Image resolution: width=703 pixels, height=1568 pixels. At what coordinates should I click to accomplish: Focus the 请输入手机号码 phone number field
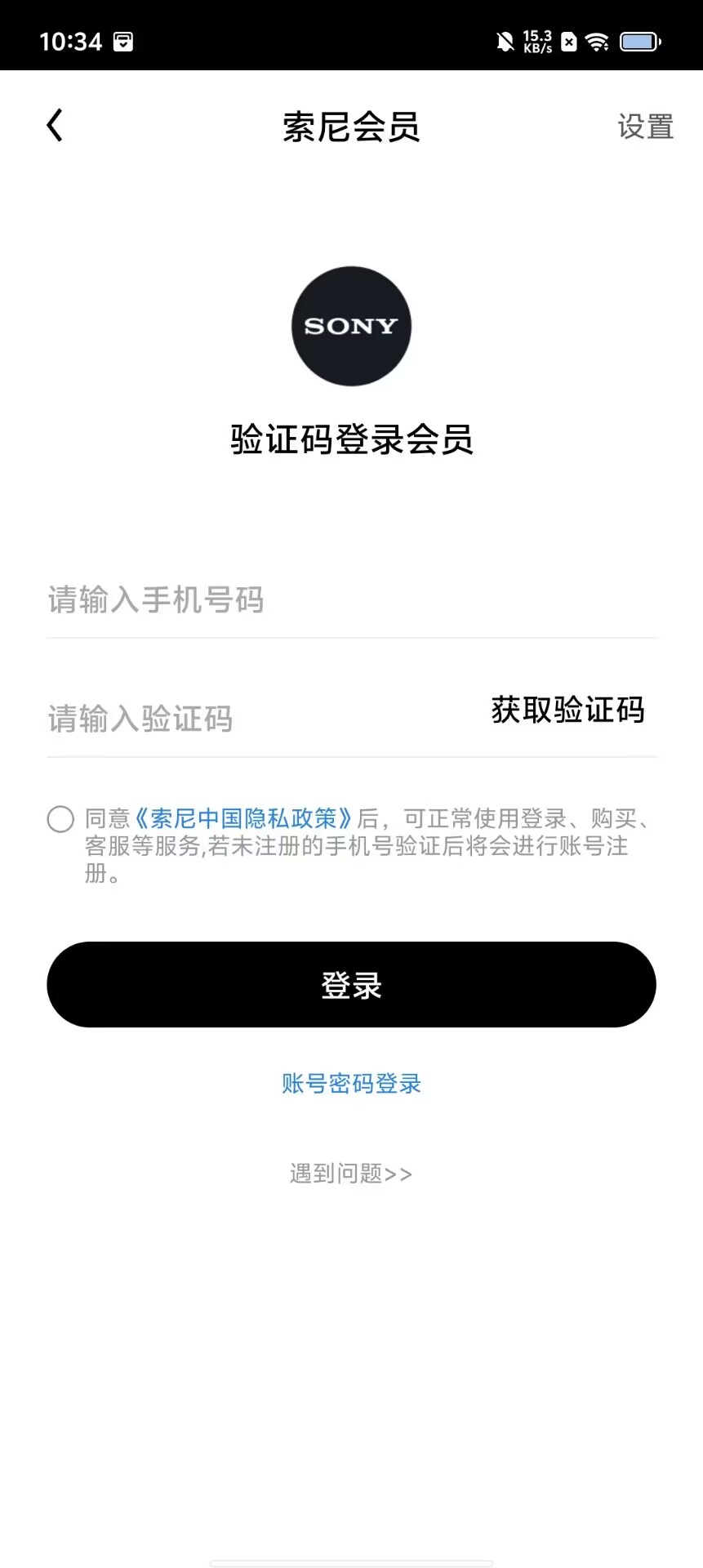point(327,600)
